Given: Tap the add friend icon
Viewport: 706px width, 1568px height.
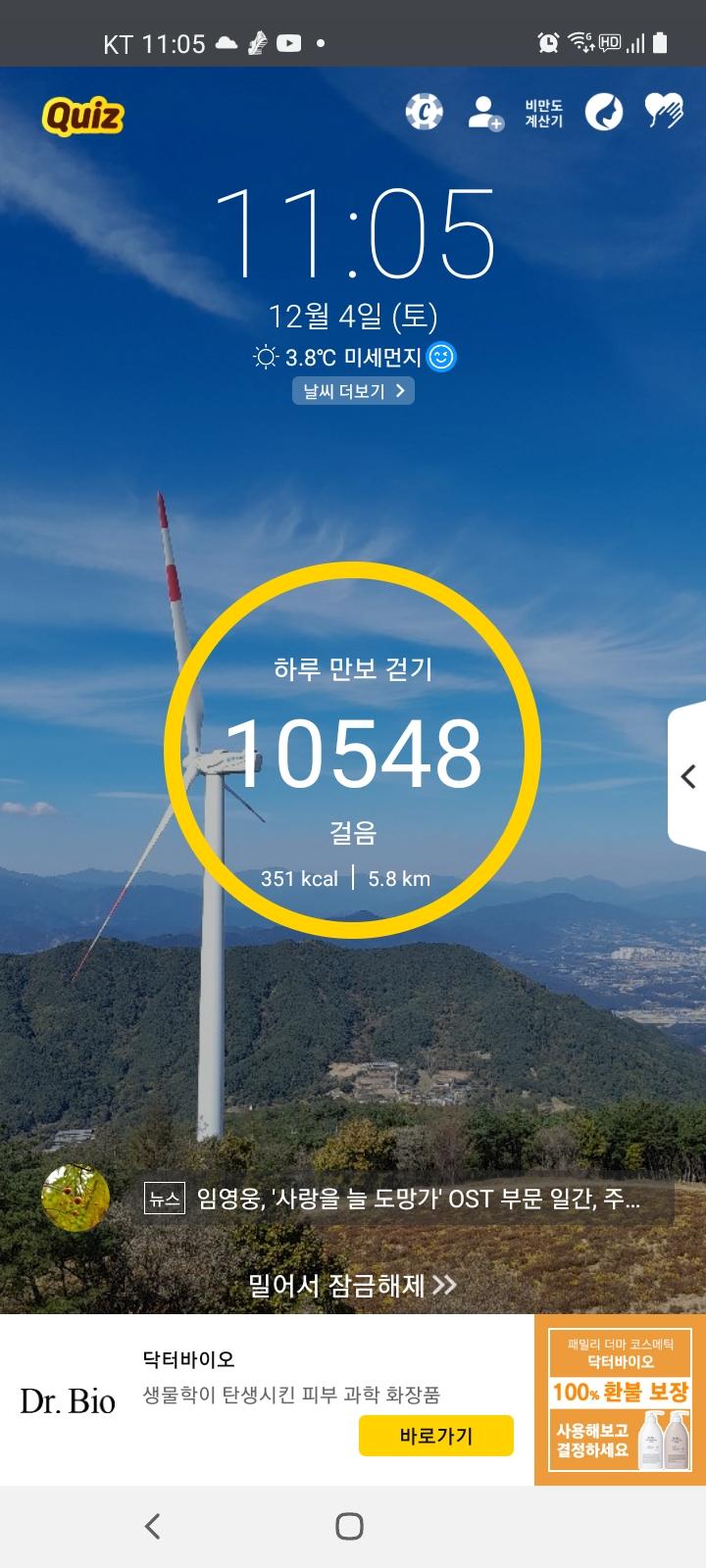Looking at the screenshot, I should coord(484,113).
